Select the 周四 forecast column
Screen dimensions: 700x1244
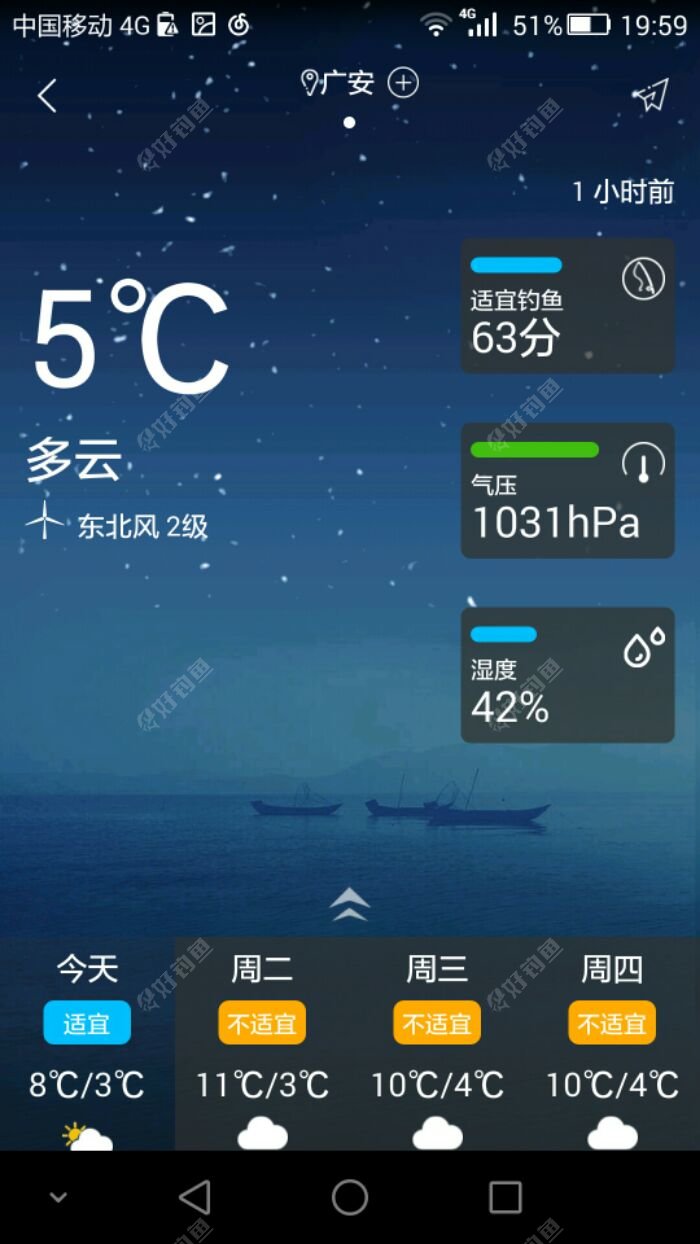[x=612, y=1043]
